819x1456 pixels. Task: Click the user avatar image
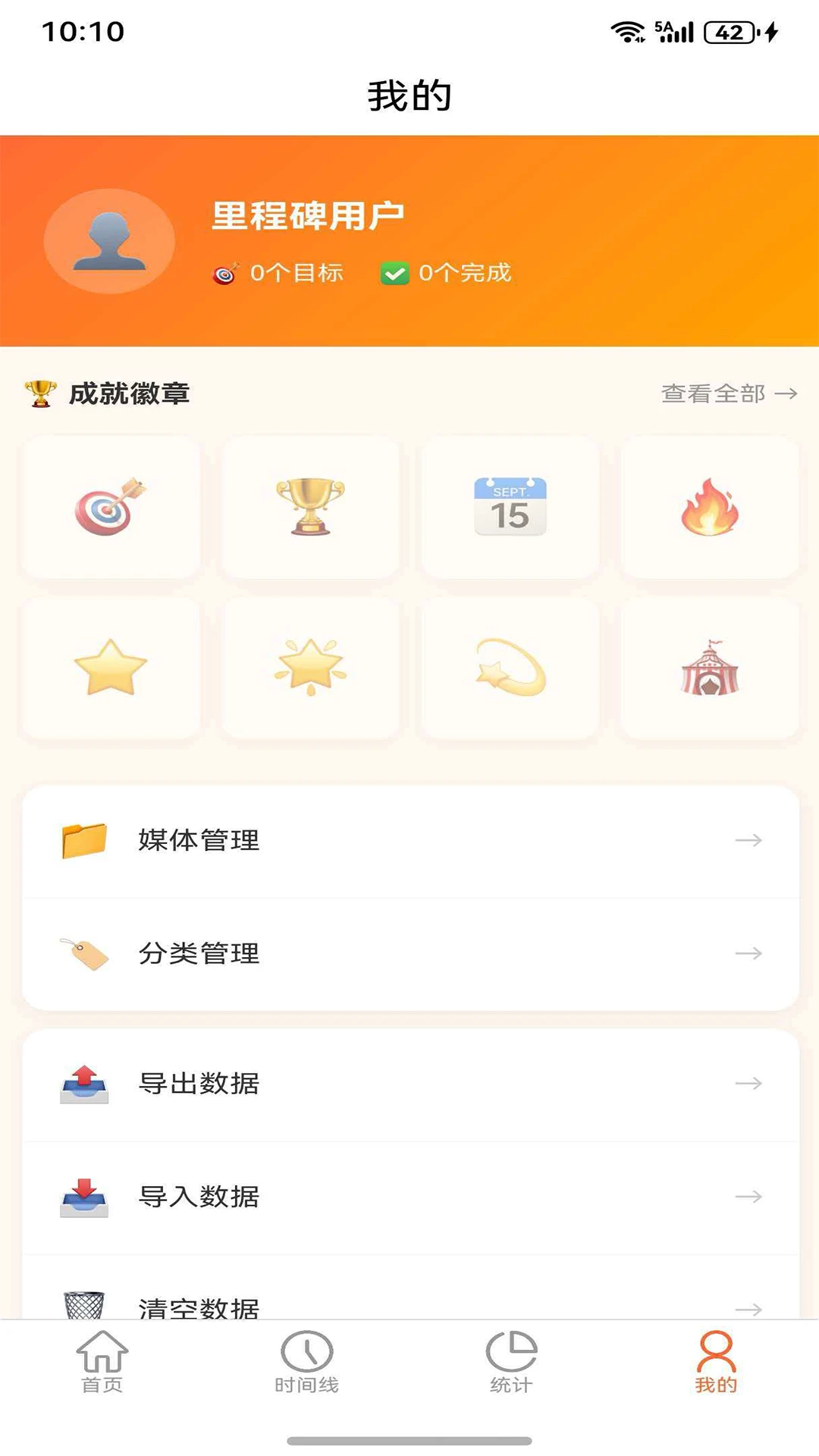[x=110, y=240]
